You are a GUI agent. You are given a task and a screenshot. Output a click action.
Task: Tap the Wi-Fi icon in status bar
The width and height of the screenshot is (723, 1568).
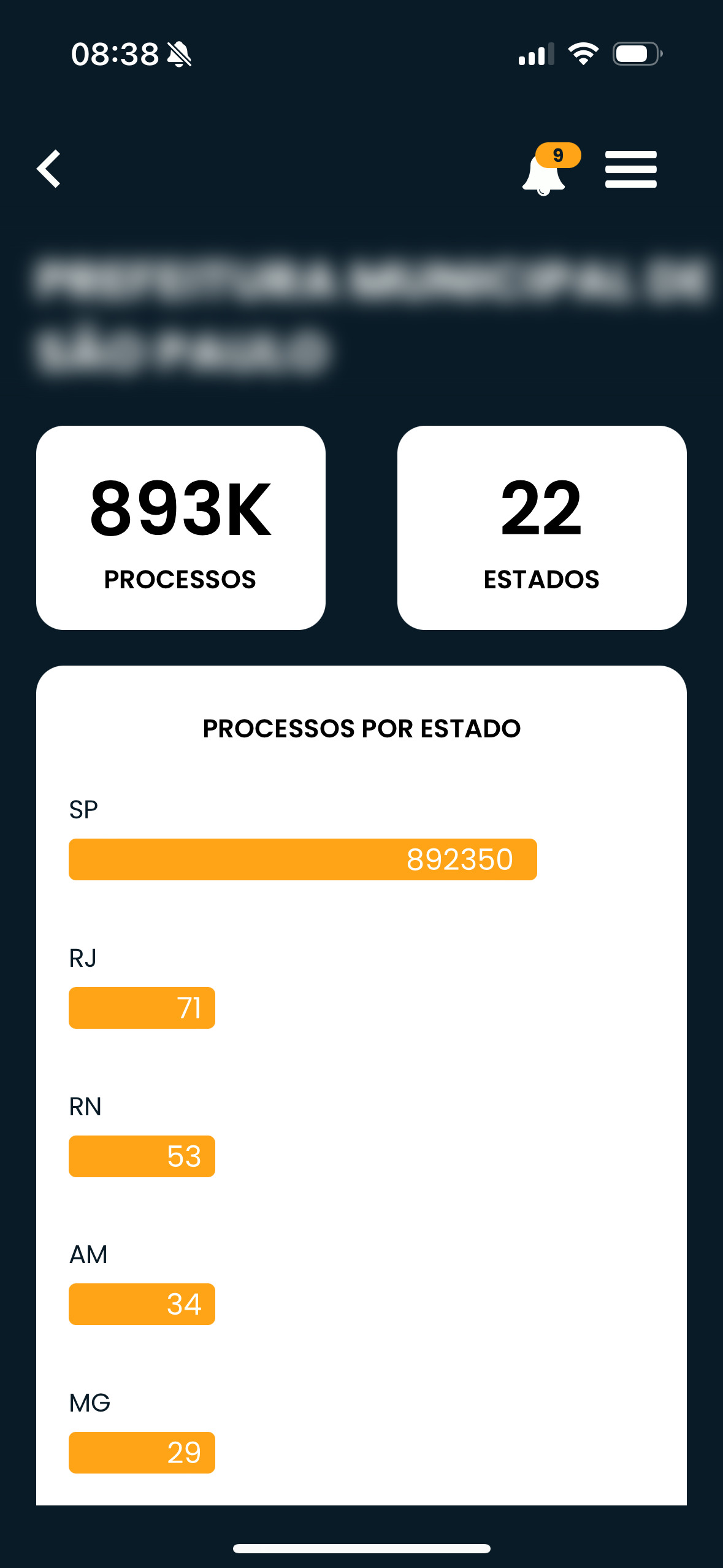point(583,54)
